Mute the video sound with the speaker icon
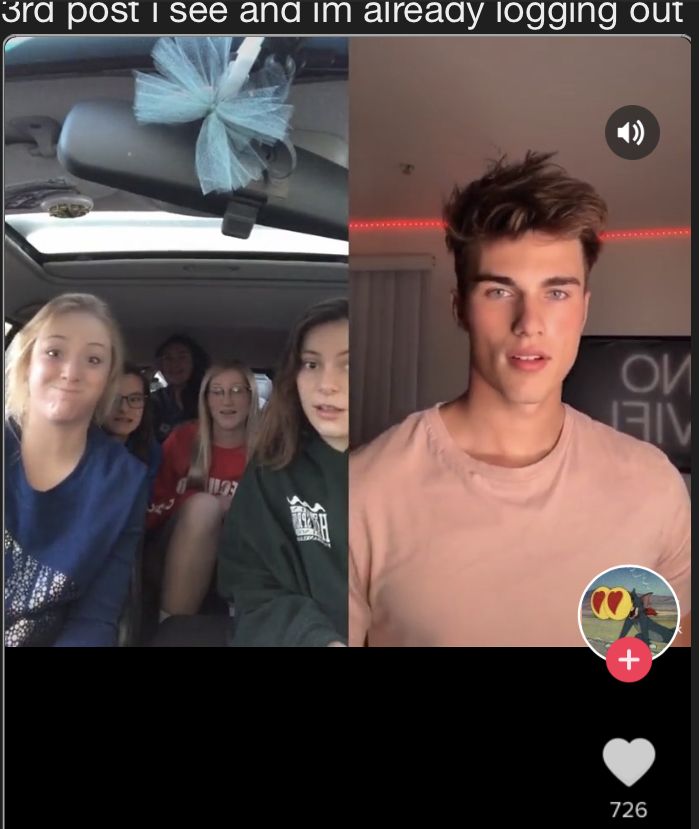The width and height of the screenshot is (699, 829). coord(632,132)
